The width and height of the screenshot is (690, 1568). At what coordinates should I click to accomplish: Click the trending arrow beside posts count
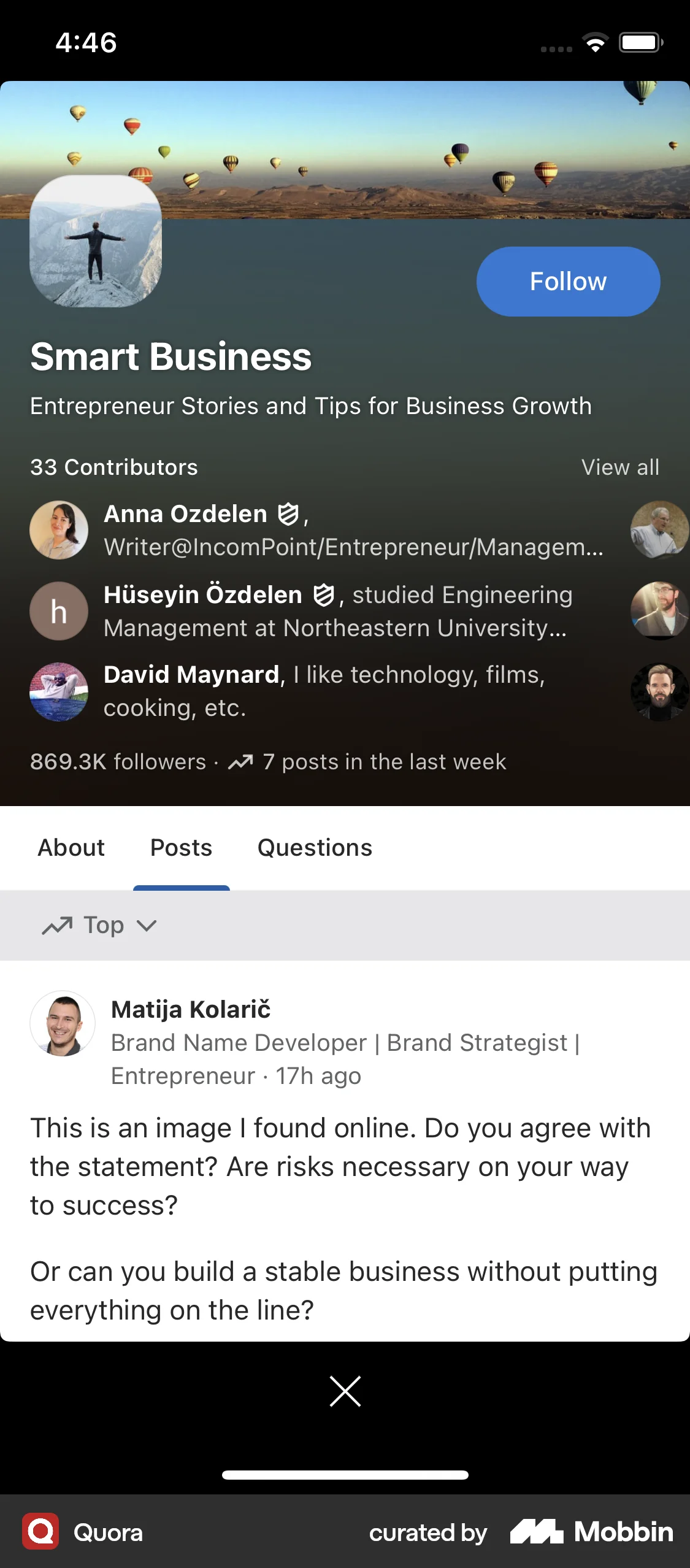tap(239, 761)
